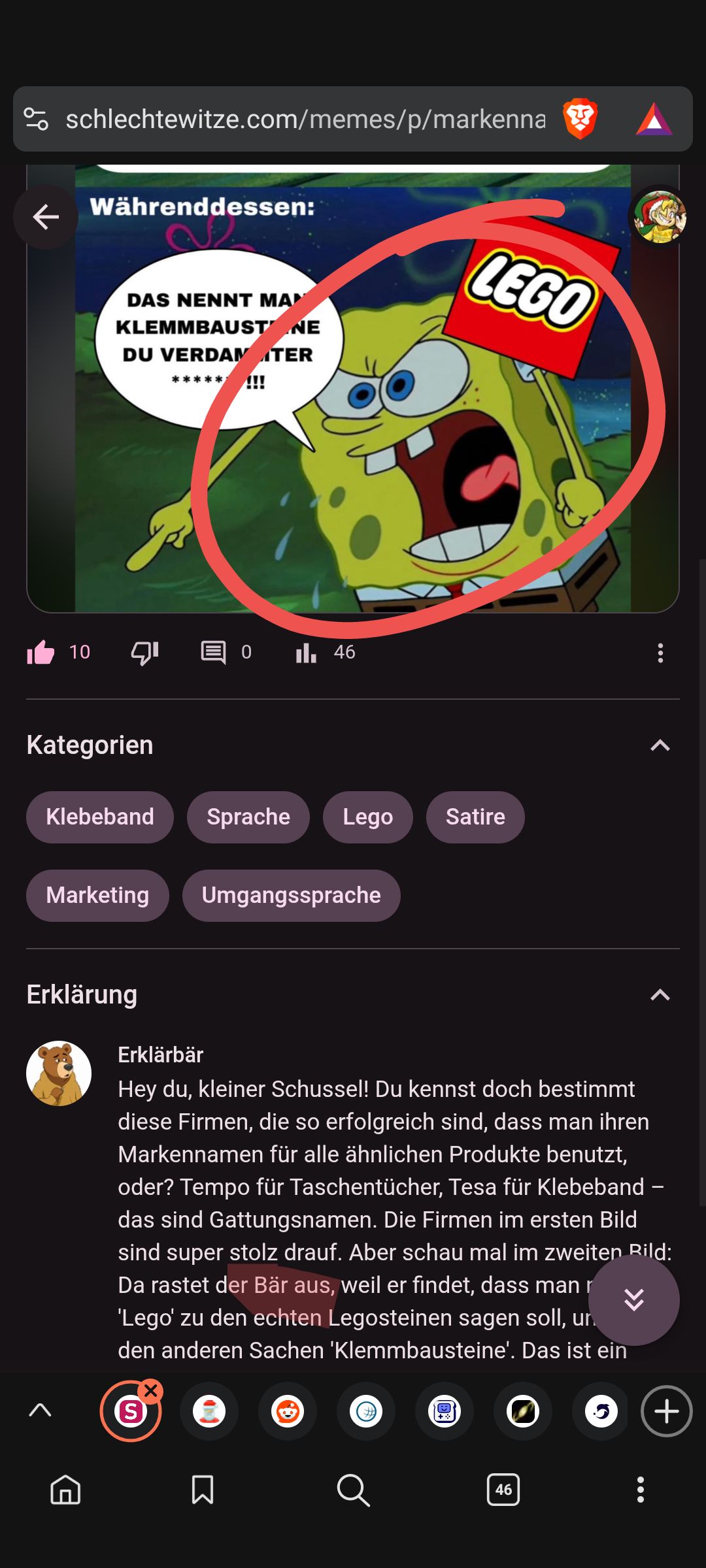
Task: Select the Marketing category chip
Action: coord(97,895)
